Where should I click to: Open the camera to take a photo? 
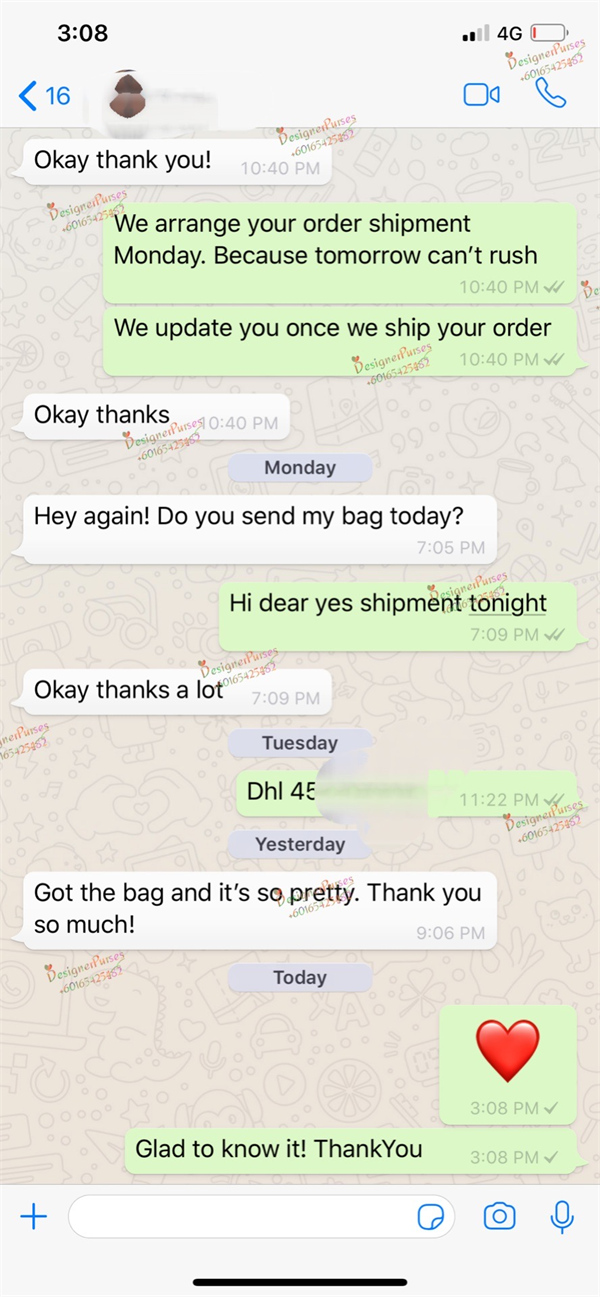[499, 1216]
